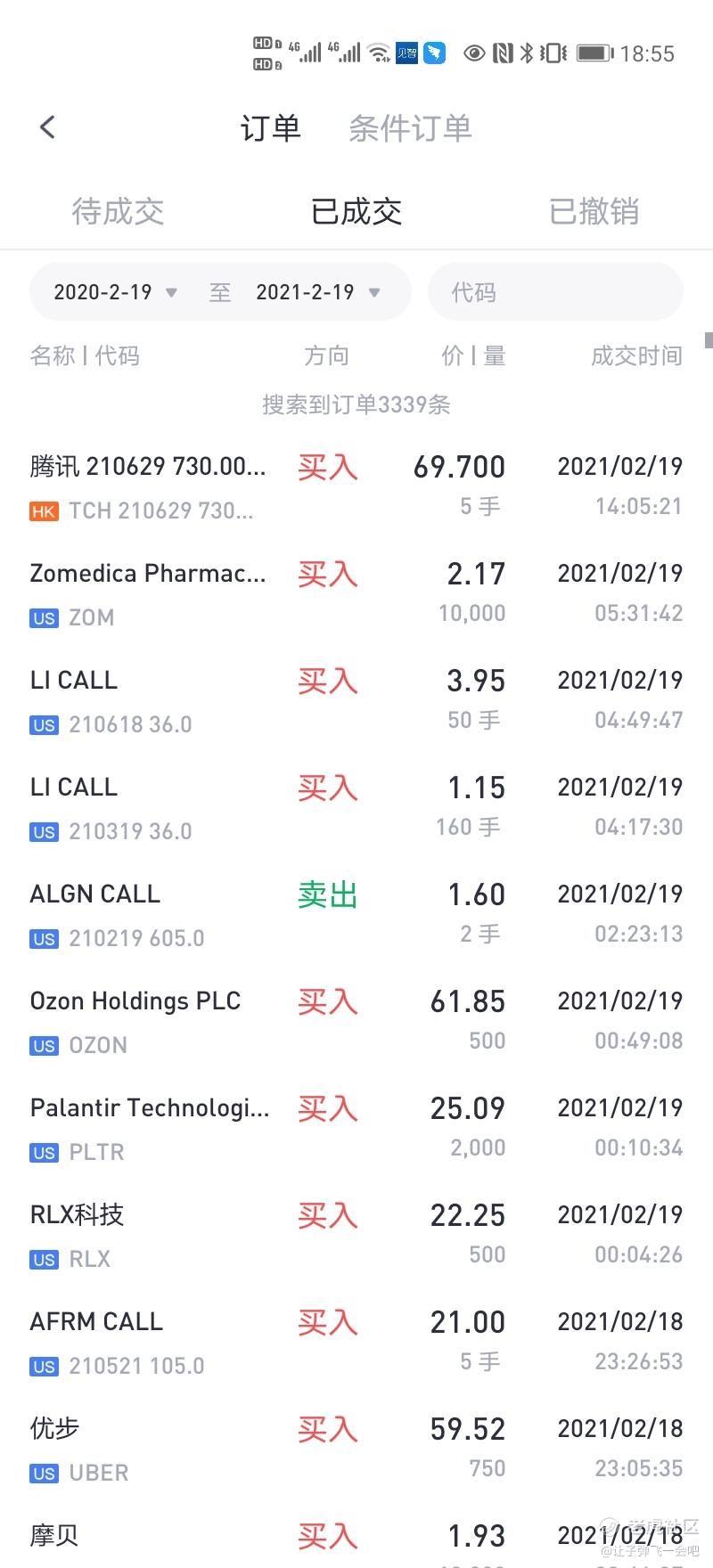Switch to the 条件订单 tab
The image size is (713, 1568).
[x=410, y=128]
